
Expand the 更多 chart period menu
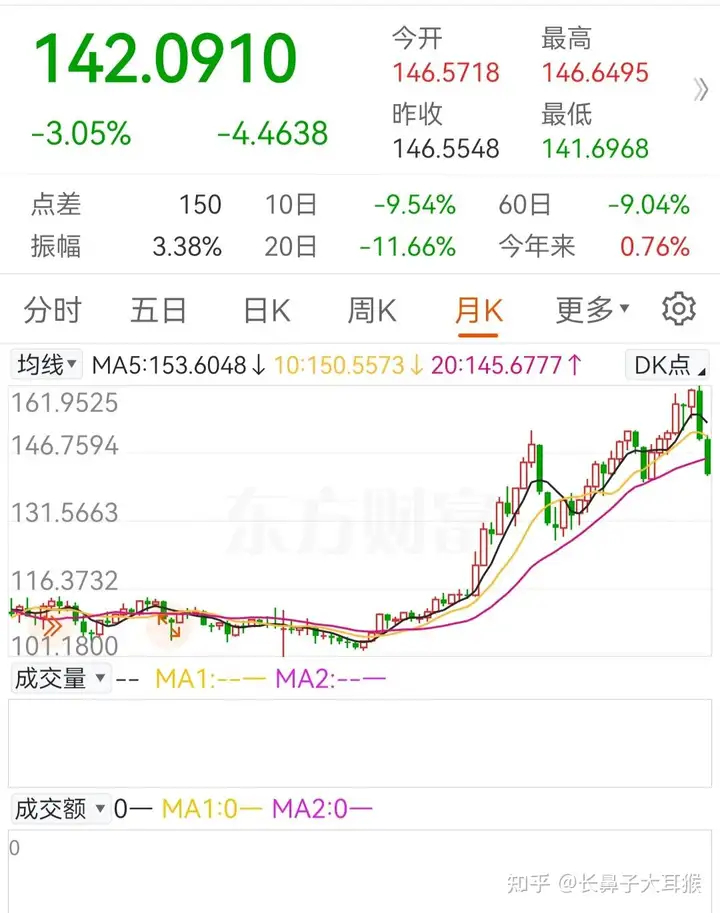593,310
